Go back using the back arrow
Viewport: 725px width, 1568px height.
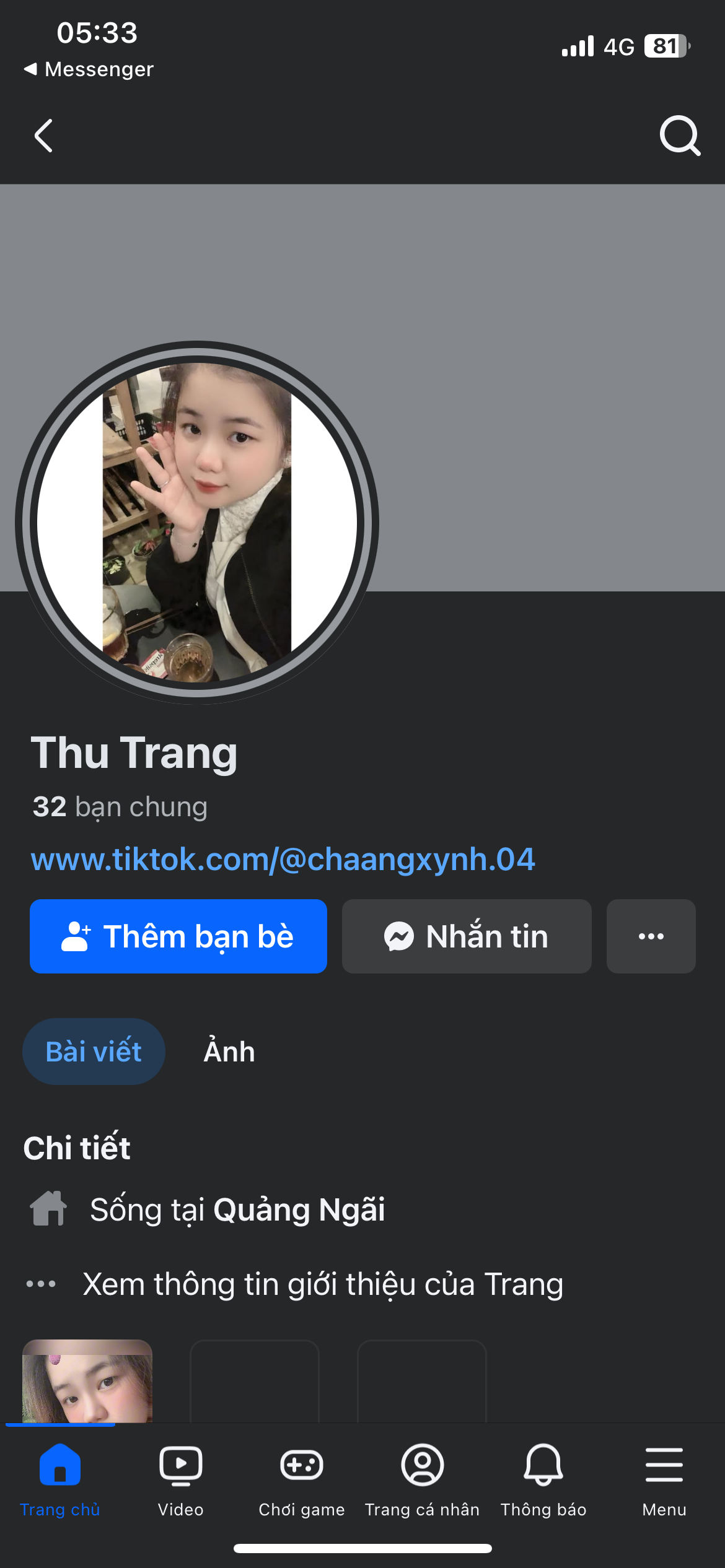coord(43,136)
